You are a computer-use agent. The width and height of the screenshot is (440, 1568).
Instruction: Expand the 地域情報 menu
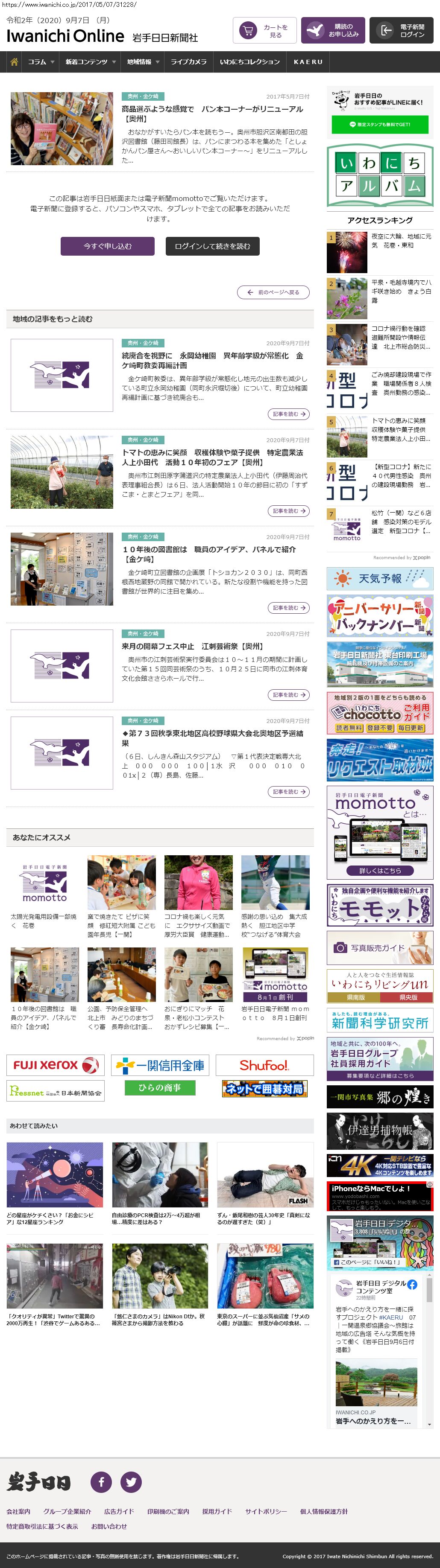tap(143, 62)
